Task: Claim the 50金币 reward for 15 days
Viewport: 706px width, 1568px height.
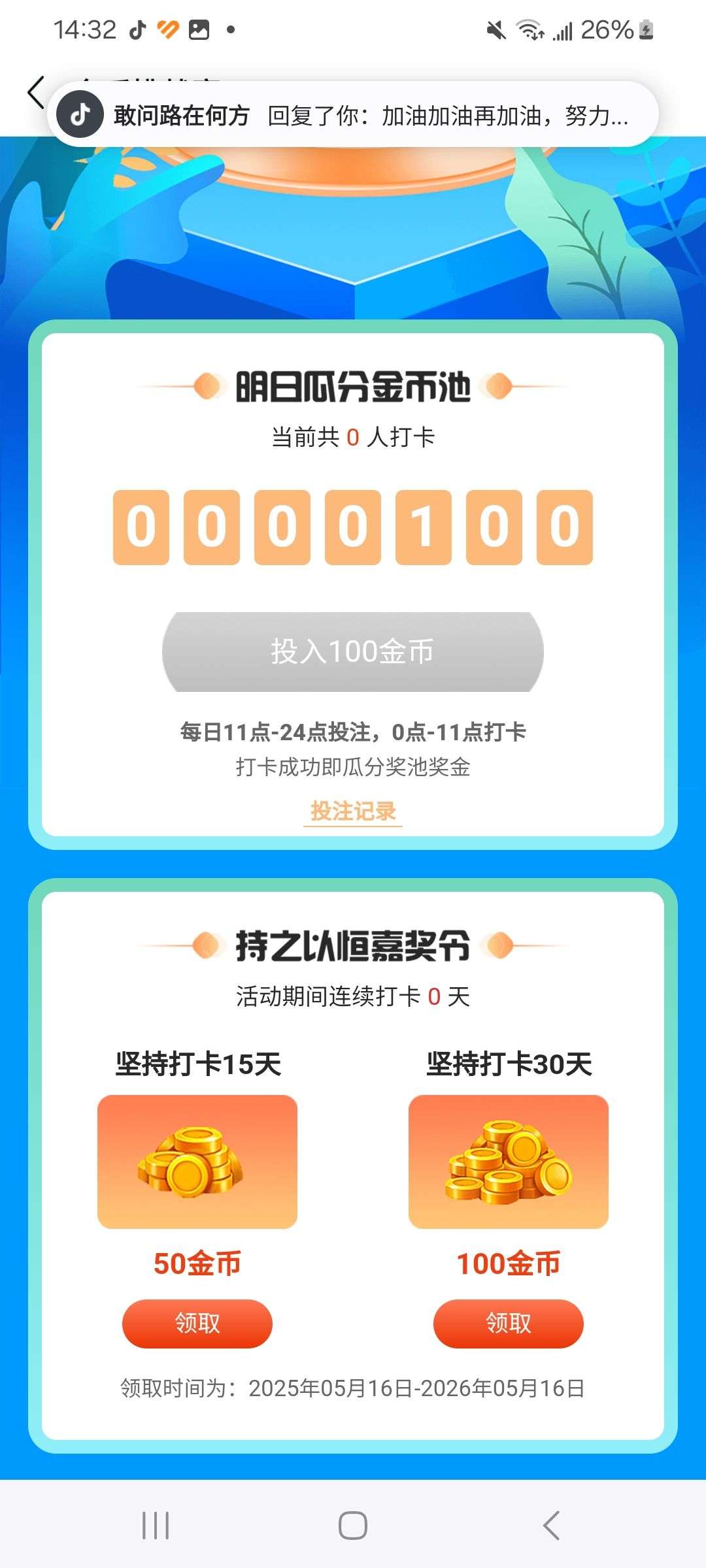Action: [197, 1324]
